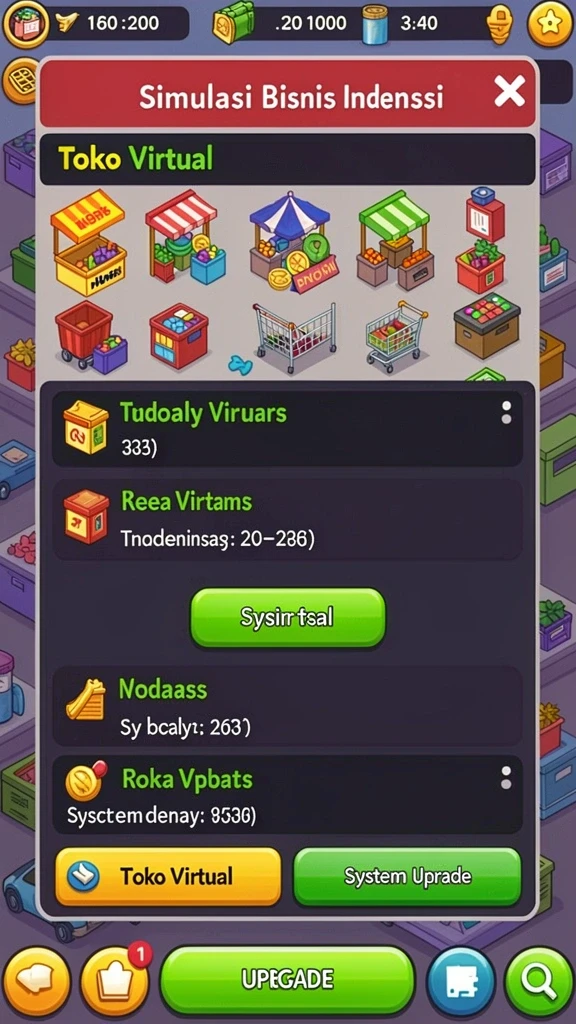Open the shop profile avatar icon

pos(25,25)
